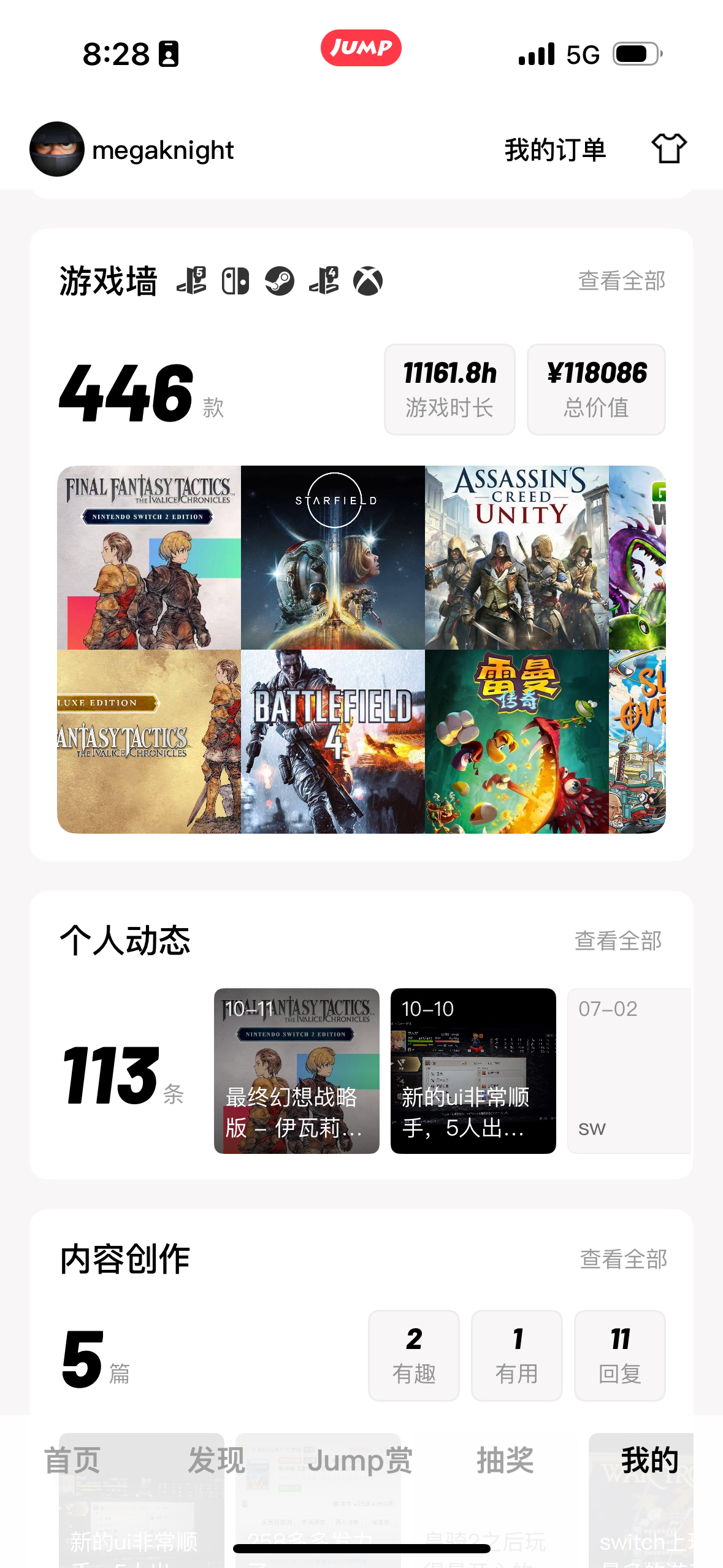Tap the t-shirt icon in header
The height and width of the screenshot is (1568, 723).
click(668, 149)
